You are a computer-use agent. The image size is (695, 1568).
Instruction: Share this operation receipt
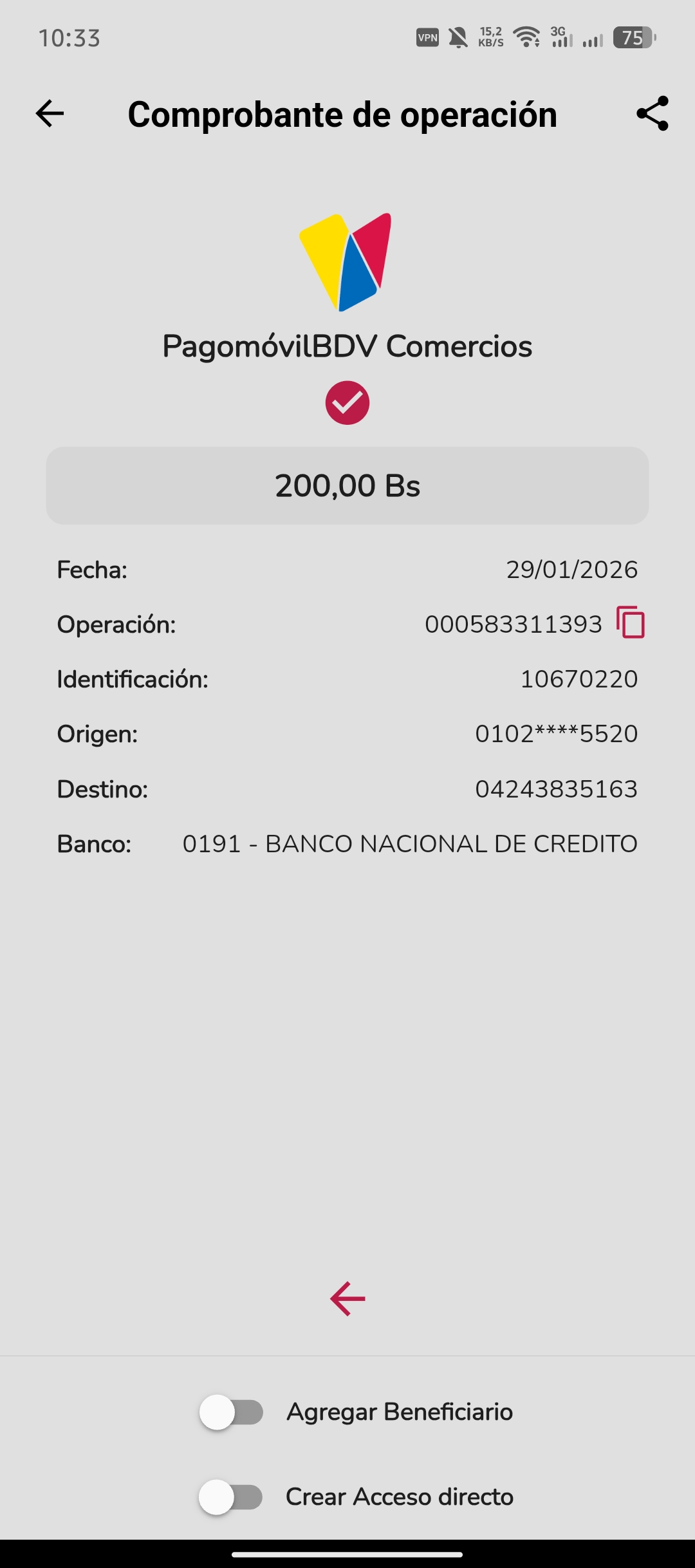653,114
